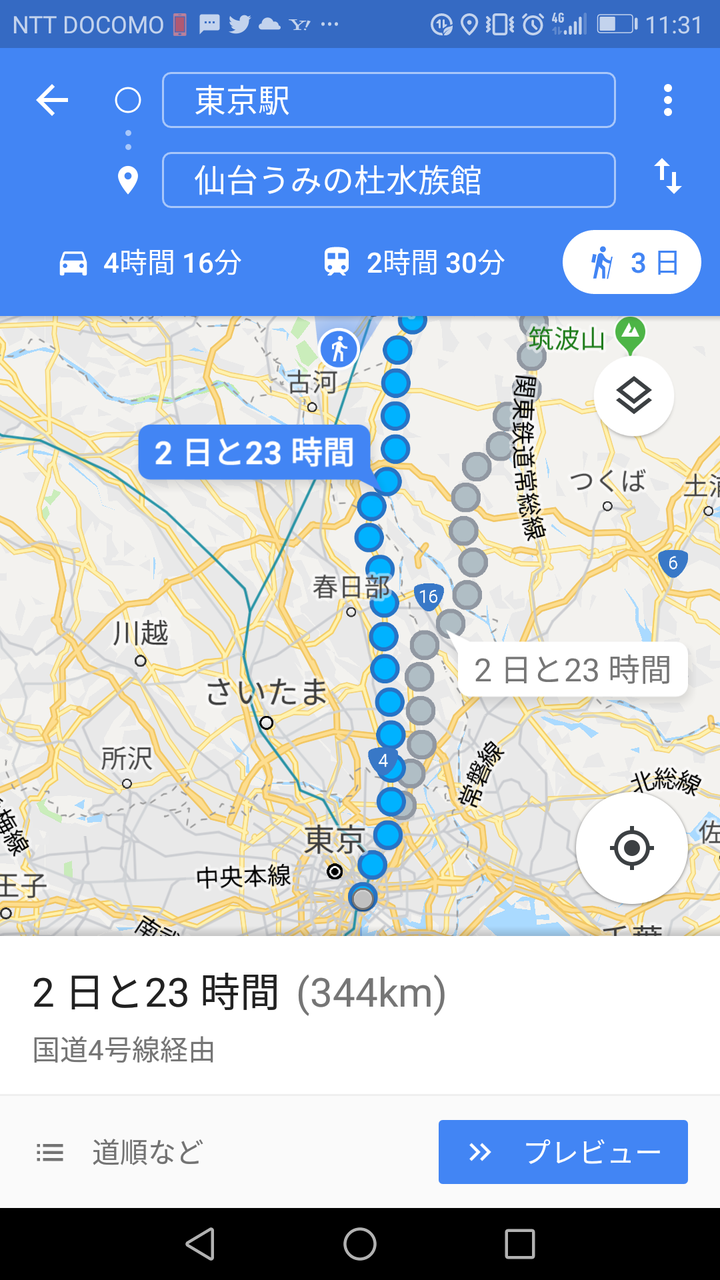Go back using the top-left arrow

click(x=52, y=100)
